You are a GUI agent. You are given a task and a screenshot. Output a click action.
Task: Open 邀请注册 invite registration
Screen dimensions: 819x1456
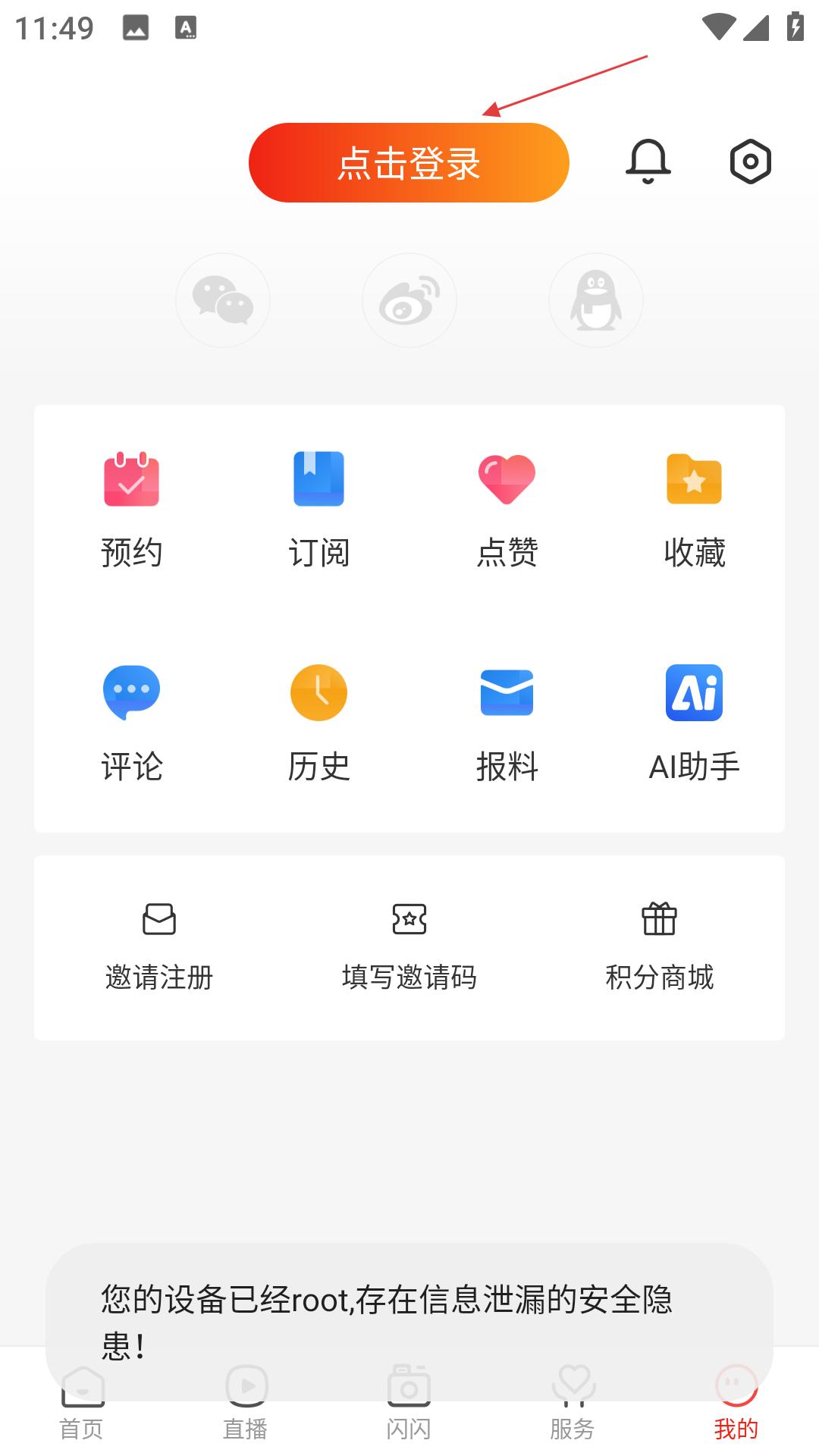159,946
